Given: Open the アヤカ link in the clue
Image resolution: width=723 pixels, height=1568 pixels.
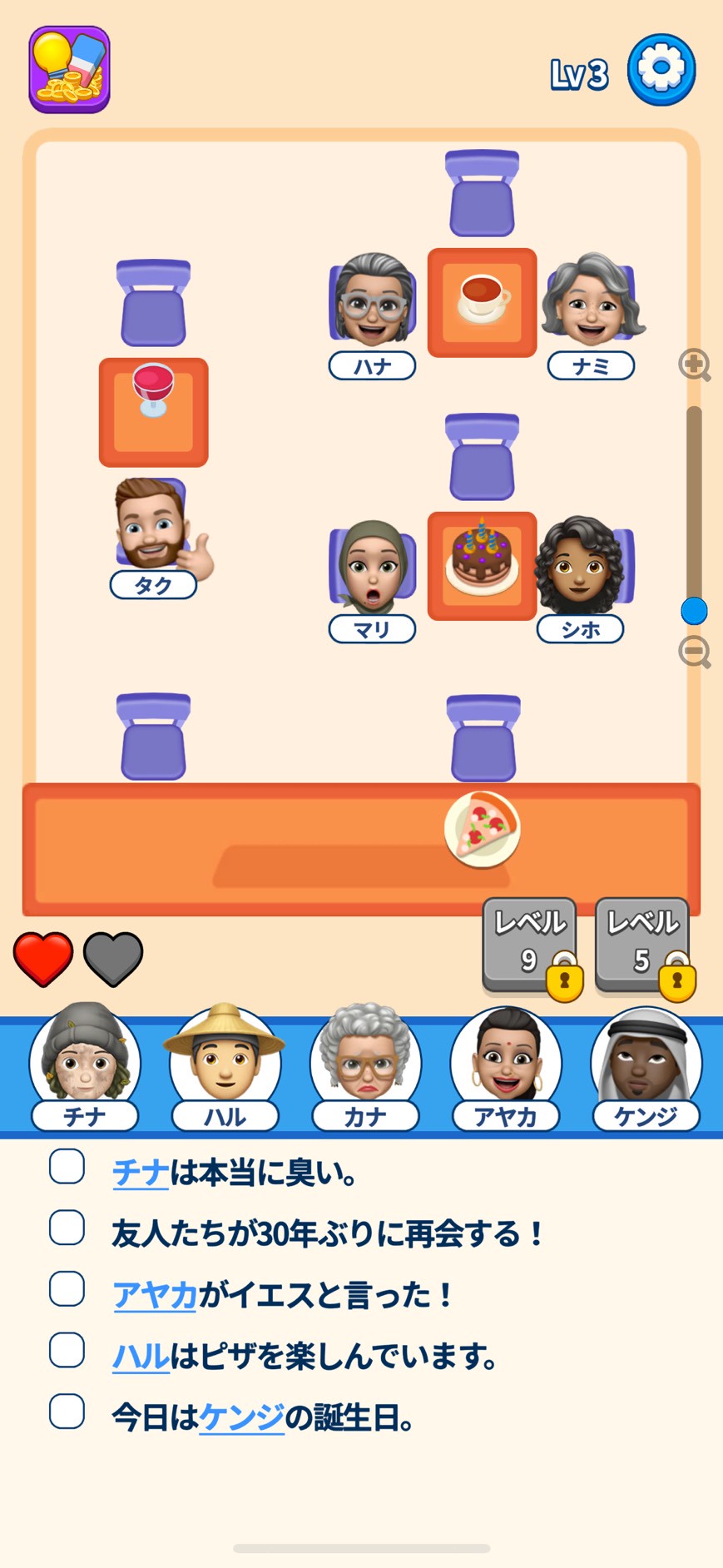Looking at the screenshot, I should tap(155, 1295).
